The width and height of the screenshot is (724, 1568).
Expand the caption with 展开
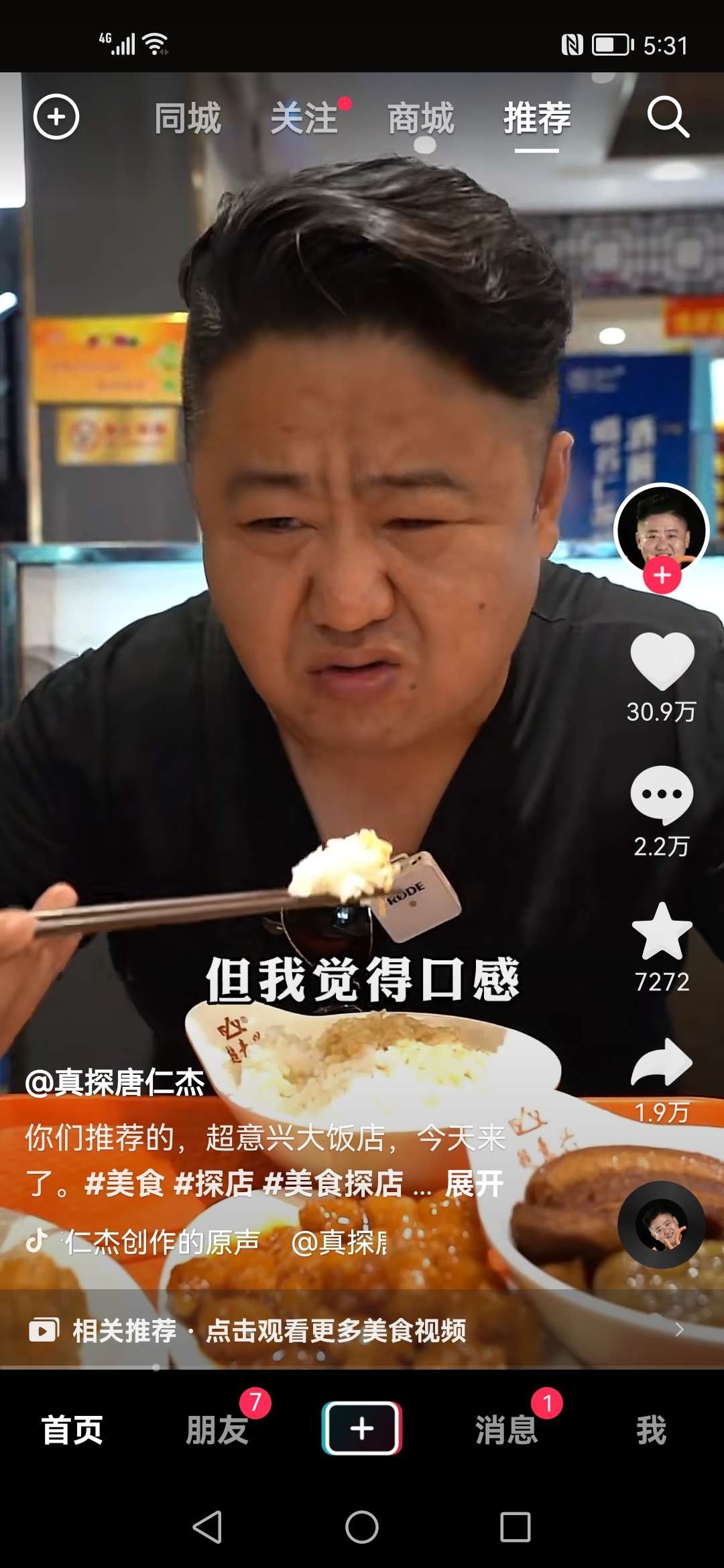pyautogui.click(x=474, y=1184)
